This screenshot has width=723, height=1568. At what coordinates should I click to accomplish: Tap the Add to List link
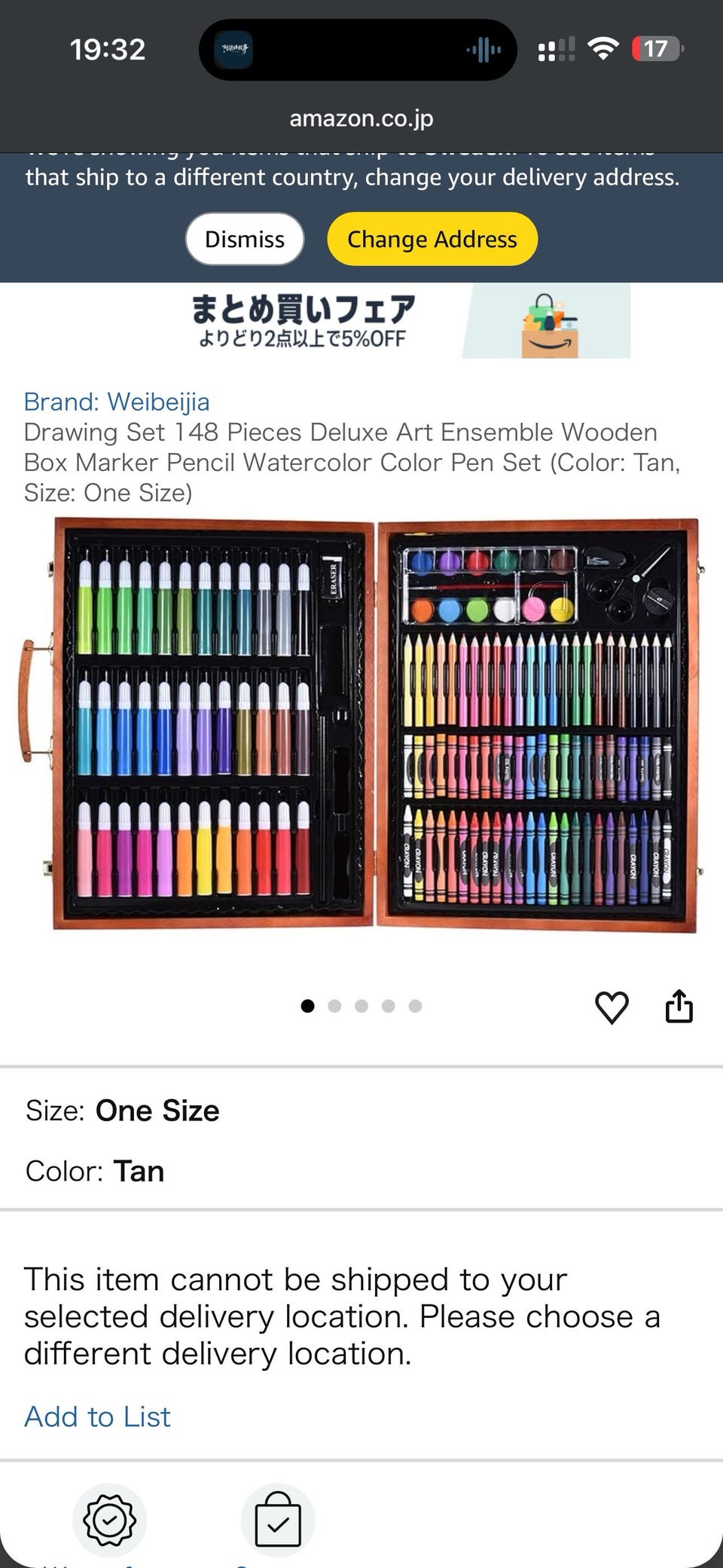coord(97,1417)
